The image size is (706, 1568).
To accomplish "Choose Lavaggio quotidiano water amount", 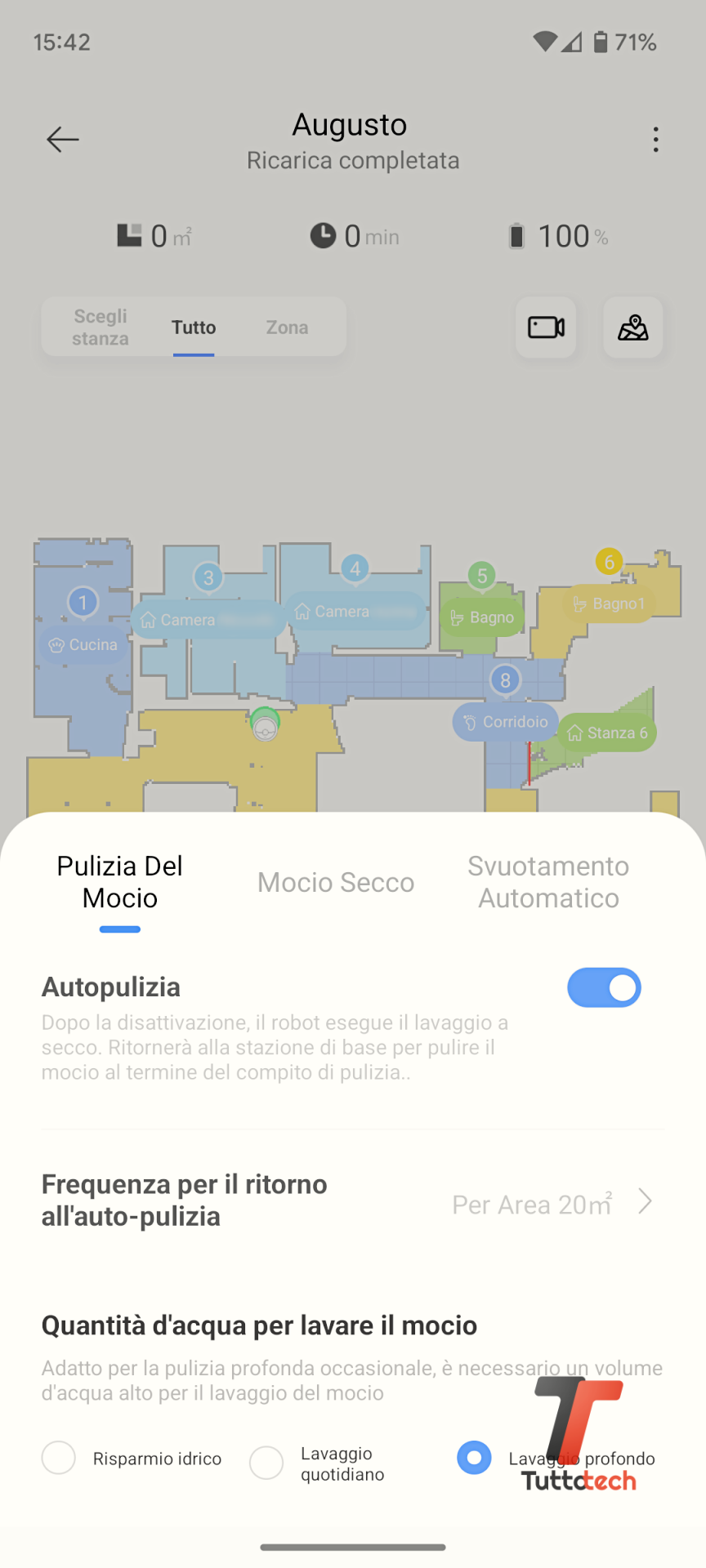I will coord(266,1463).
